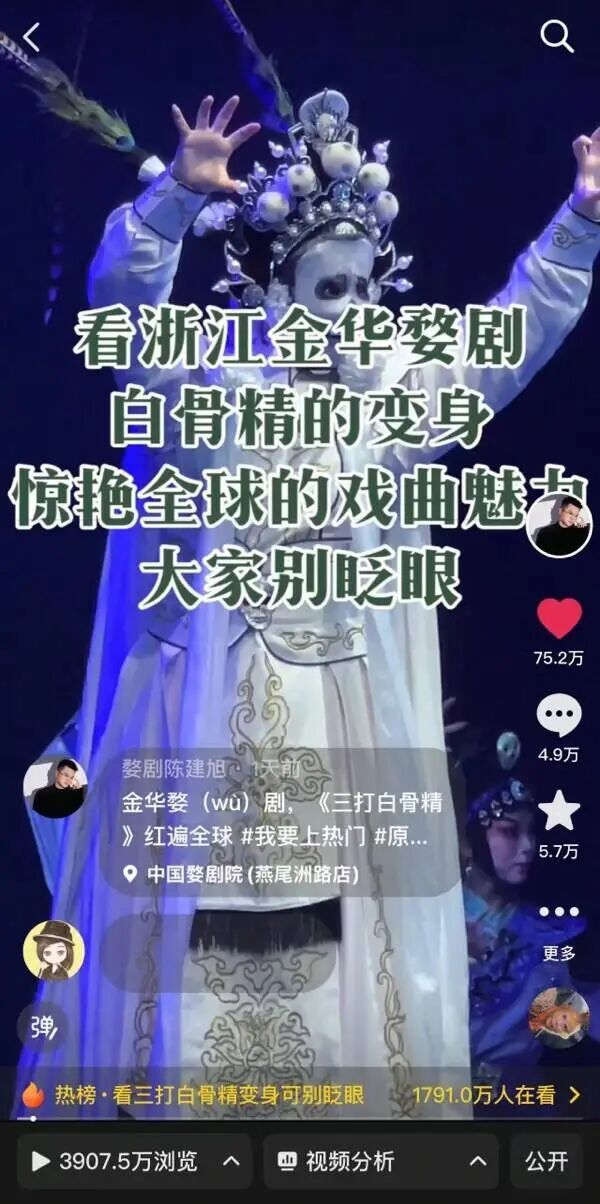The height and width of the screenshot is (1204, 600).
Task: Open comments showing 4.9万
Action: click(559, 716)
